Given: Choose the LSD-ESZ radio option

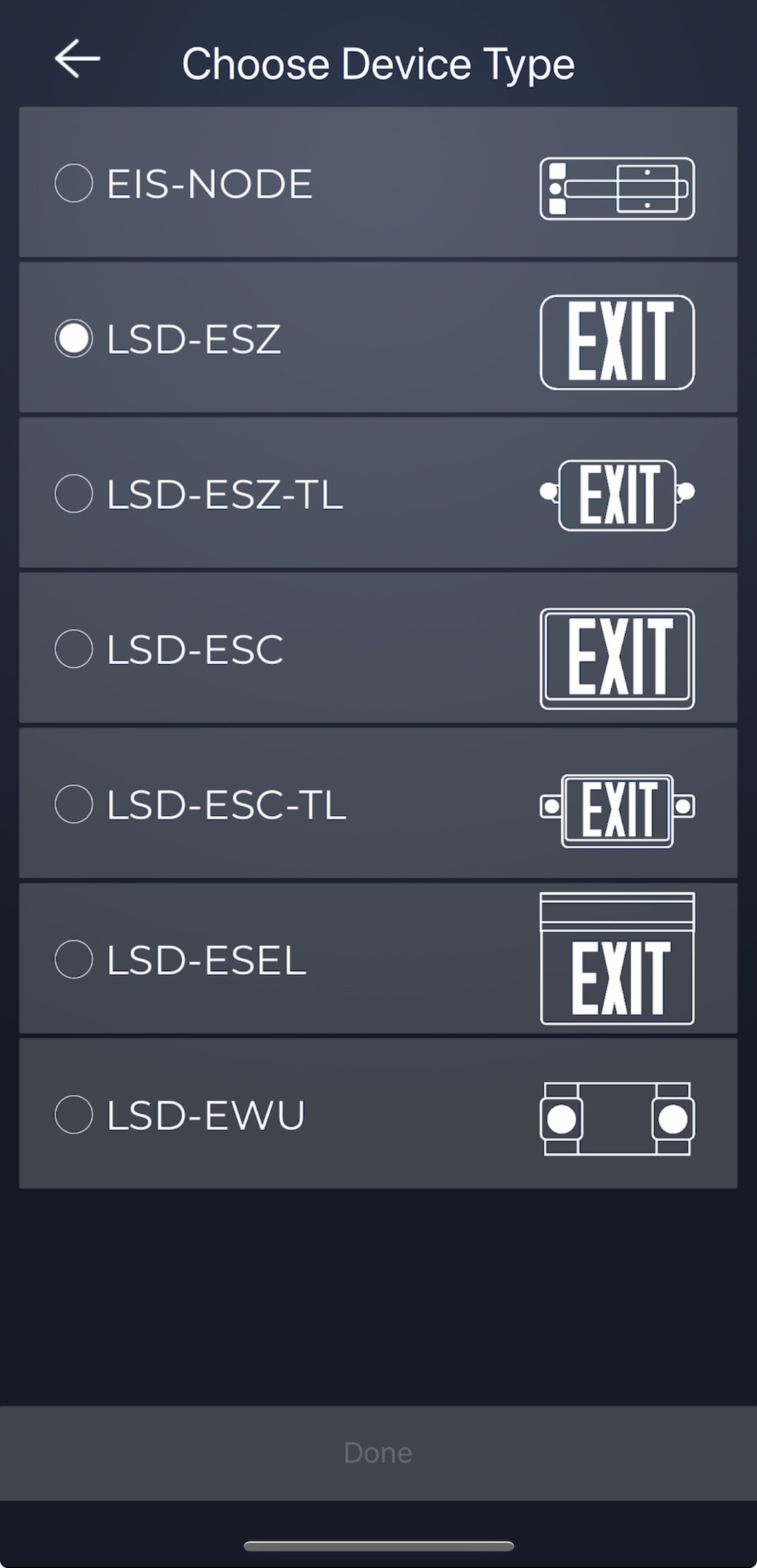Looking at the screenshot, I should click(74, 338).
